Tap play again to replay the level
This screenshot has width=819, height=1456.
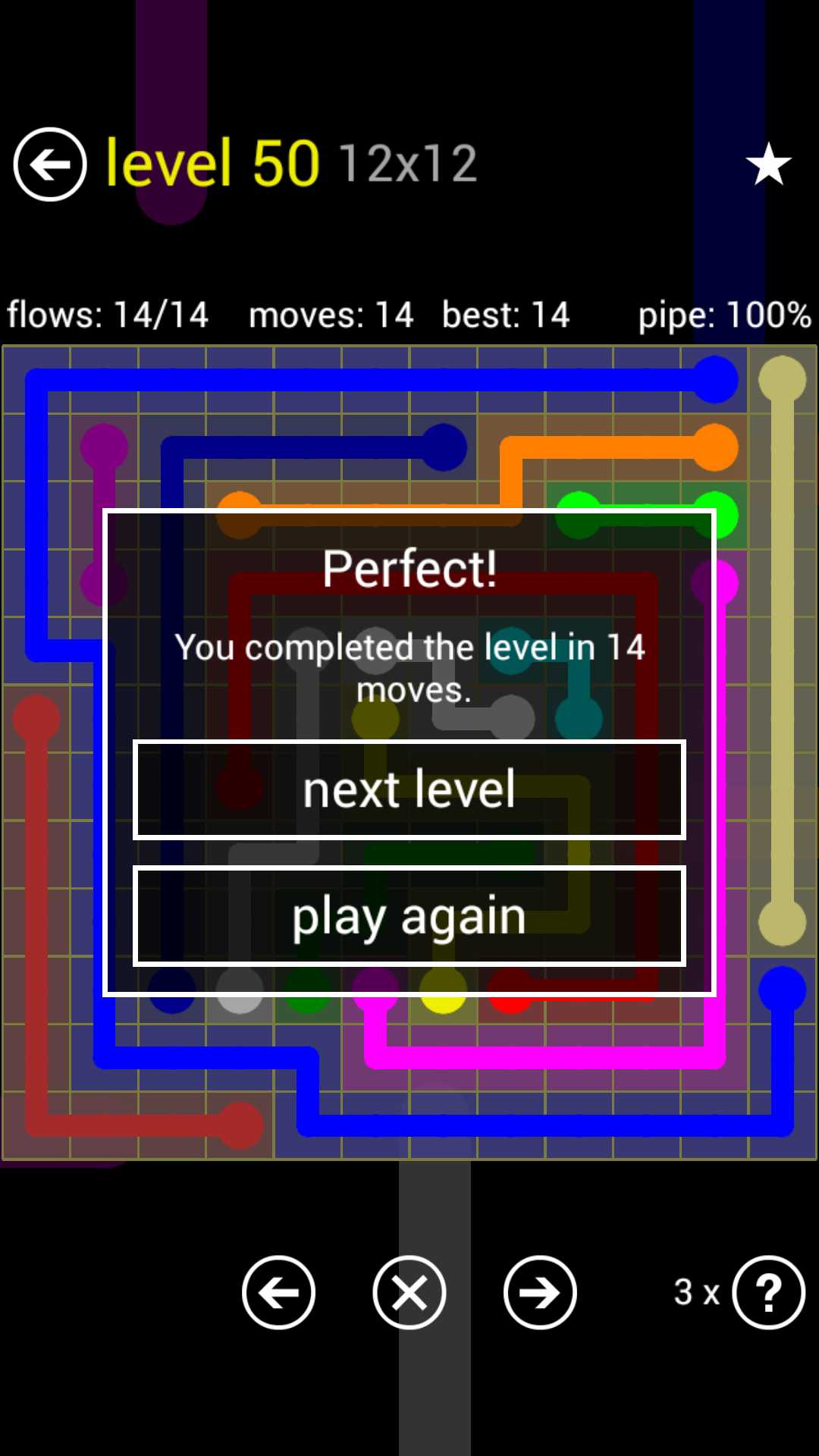click(x=409, y=916)
